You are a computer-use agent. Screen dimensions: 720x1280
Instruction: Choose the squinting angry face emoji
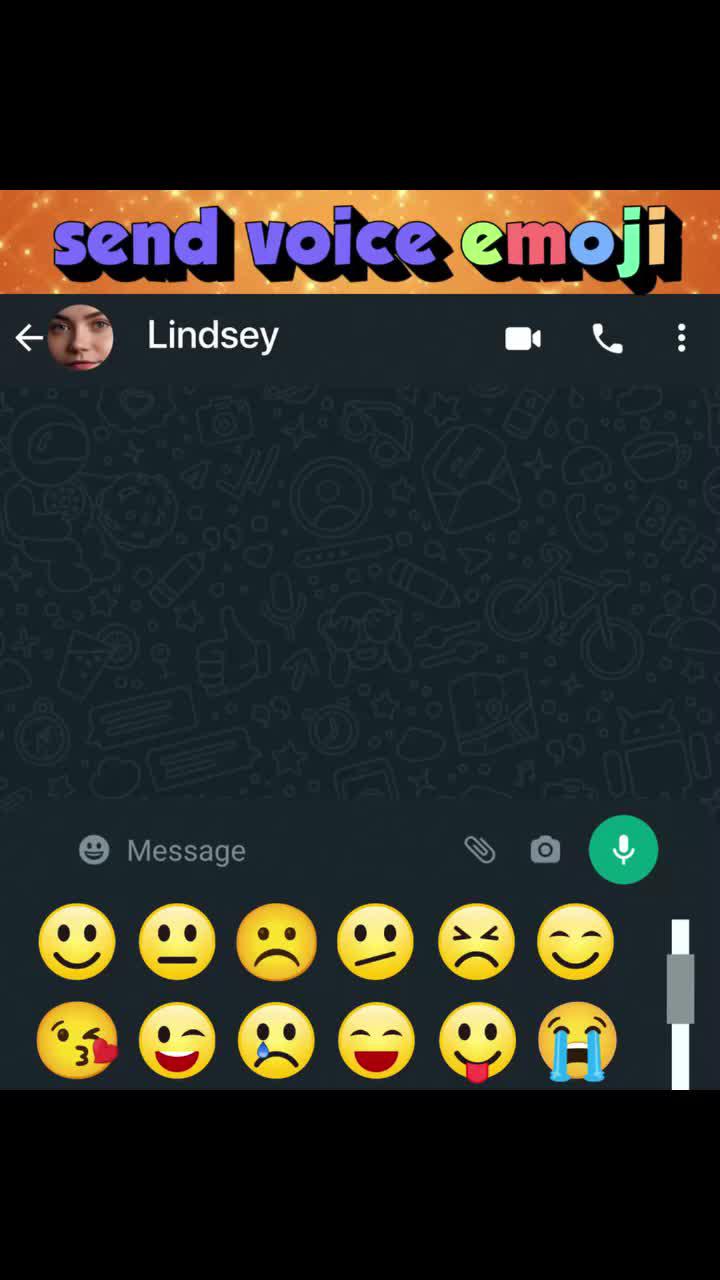476,941
